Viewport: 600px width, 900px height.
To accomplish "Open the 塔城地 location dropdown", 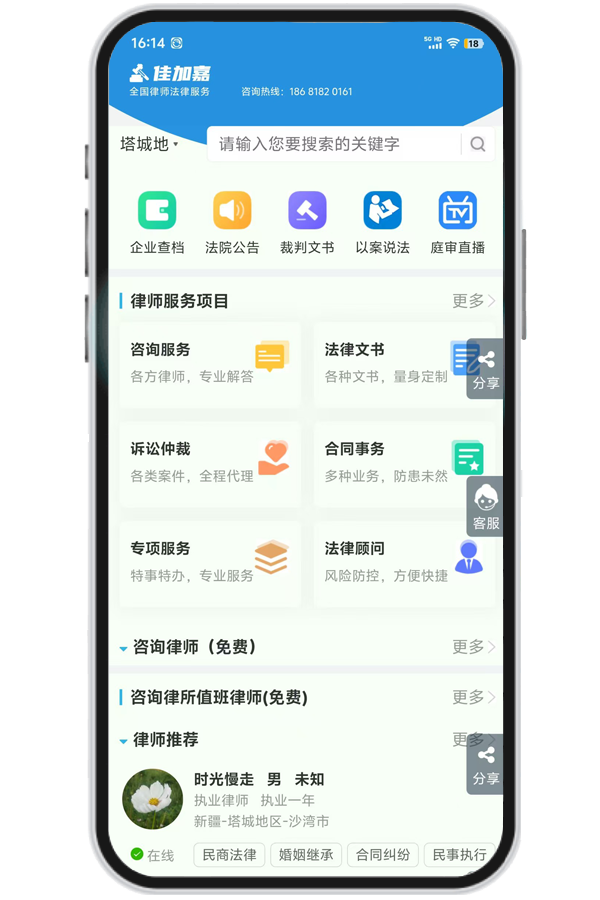I will click(x=149, y=144).
